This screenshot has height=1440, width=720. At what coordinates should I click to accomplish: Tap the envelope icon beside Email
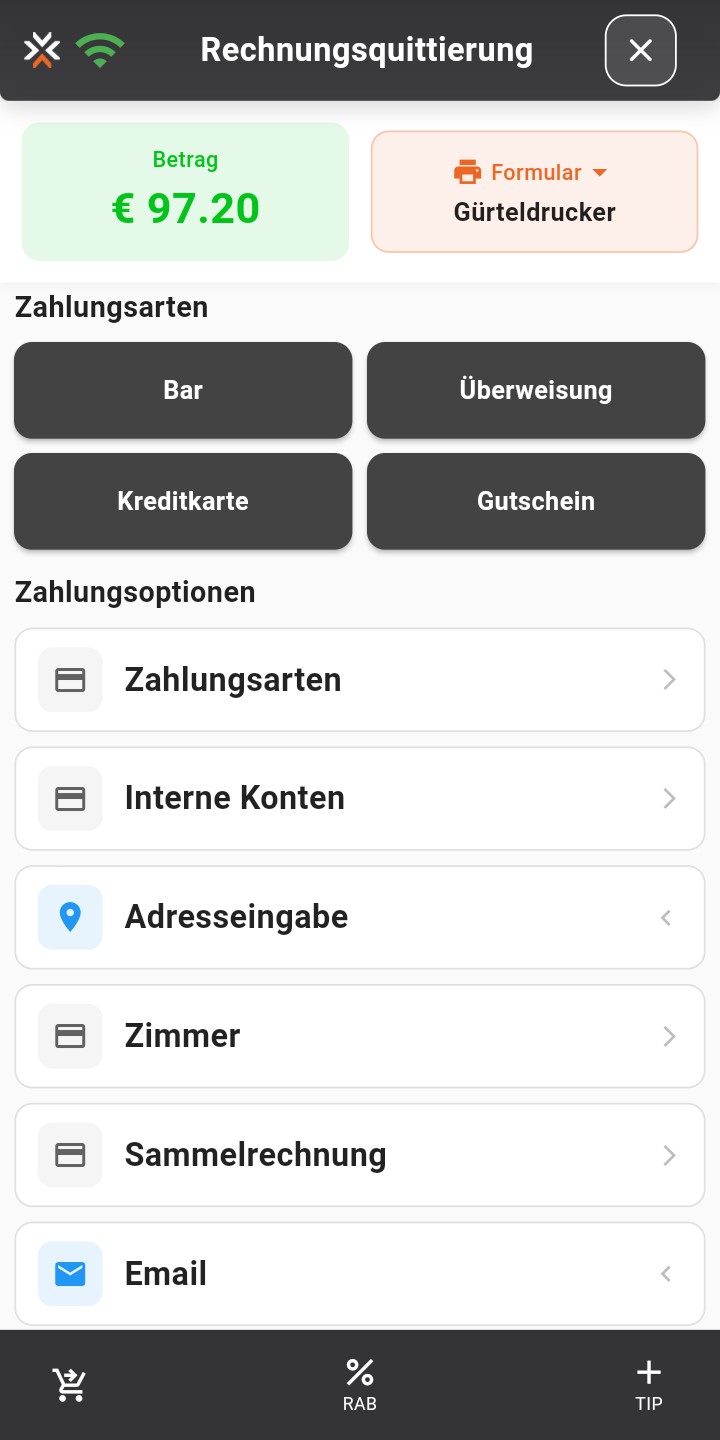tap(70, 1273)
